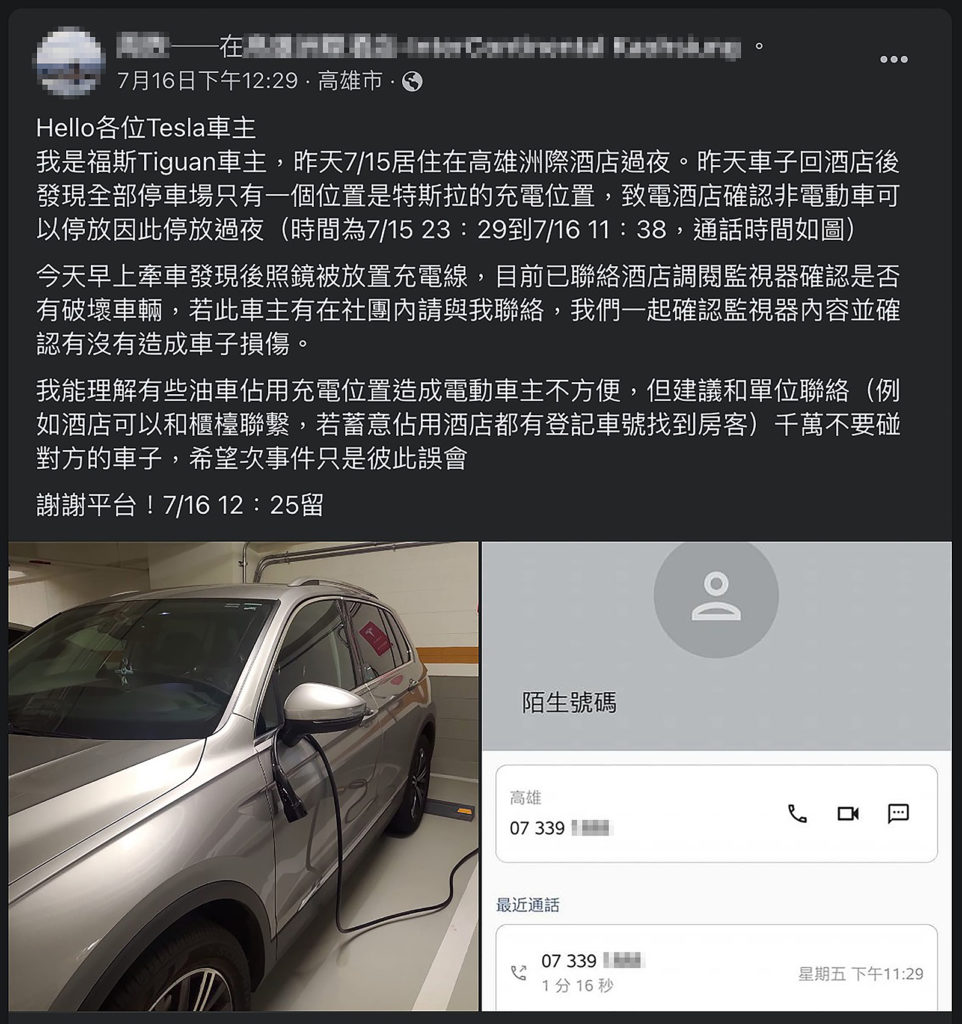Open the post timestamp 7月16日下午12:29

(x=207, y=81)
